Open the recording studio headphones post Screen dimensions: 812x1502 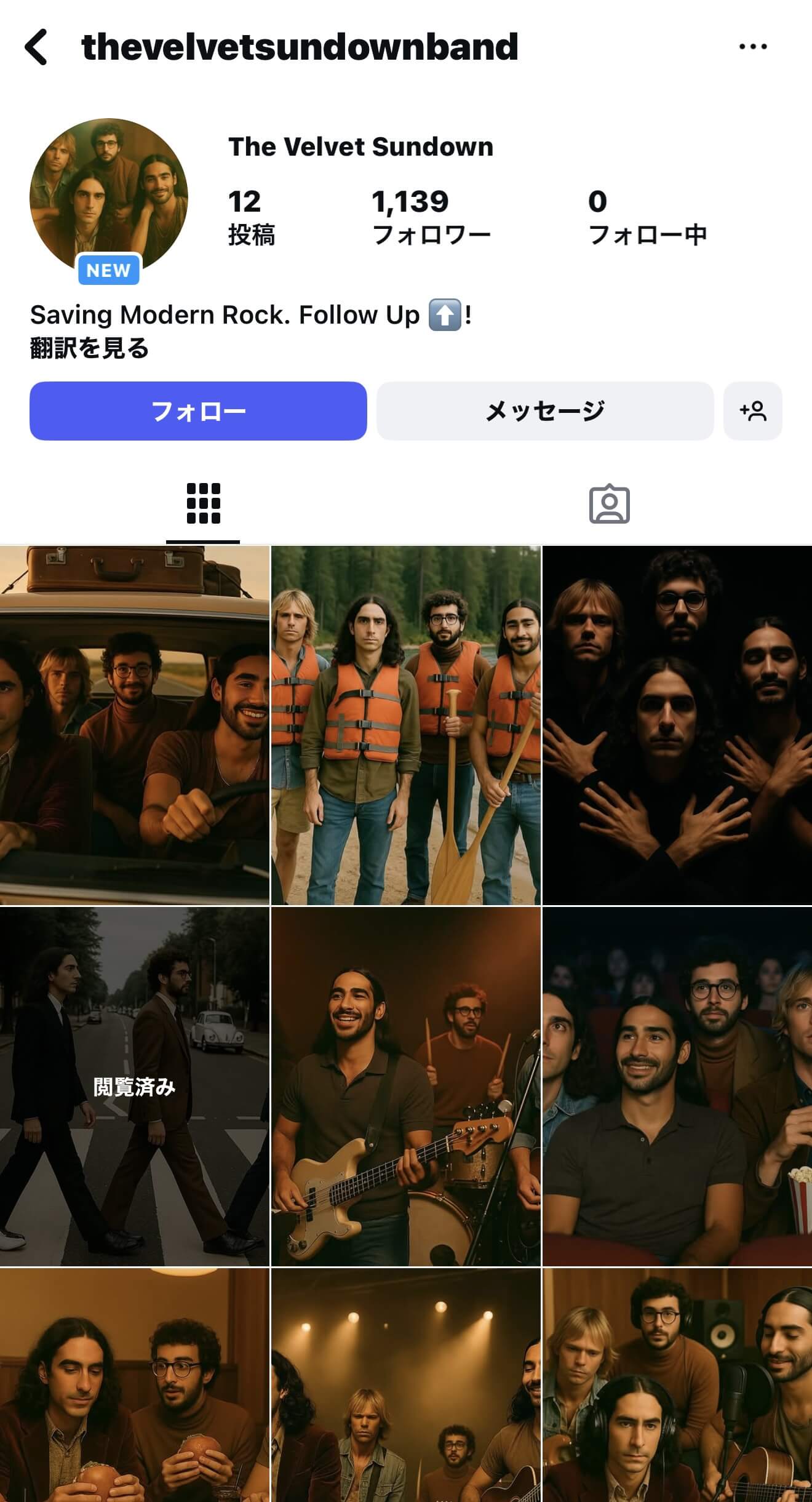(x=677, y=1384)
